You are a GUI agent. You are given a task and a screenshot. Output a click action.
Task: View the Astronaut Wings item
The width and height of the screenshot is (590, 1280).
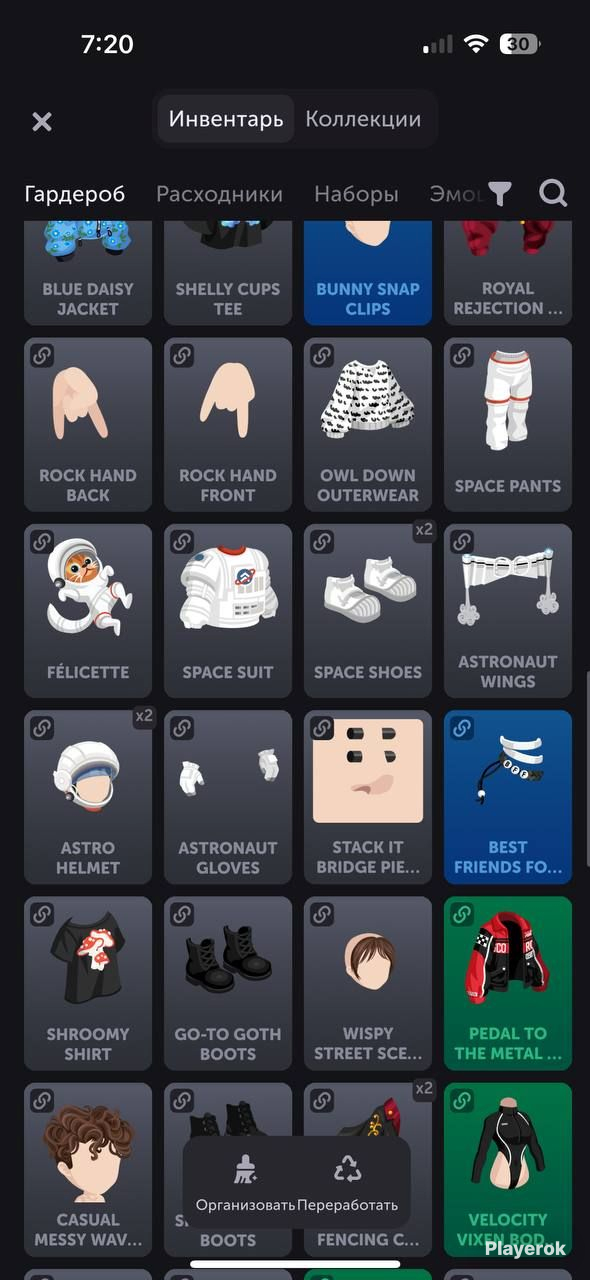click(x=508, y=611)
